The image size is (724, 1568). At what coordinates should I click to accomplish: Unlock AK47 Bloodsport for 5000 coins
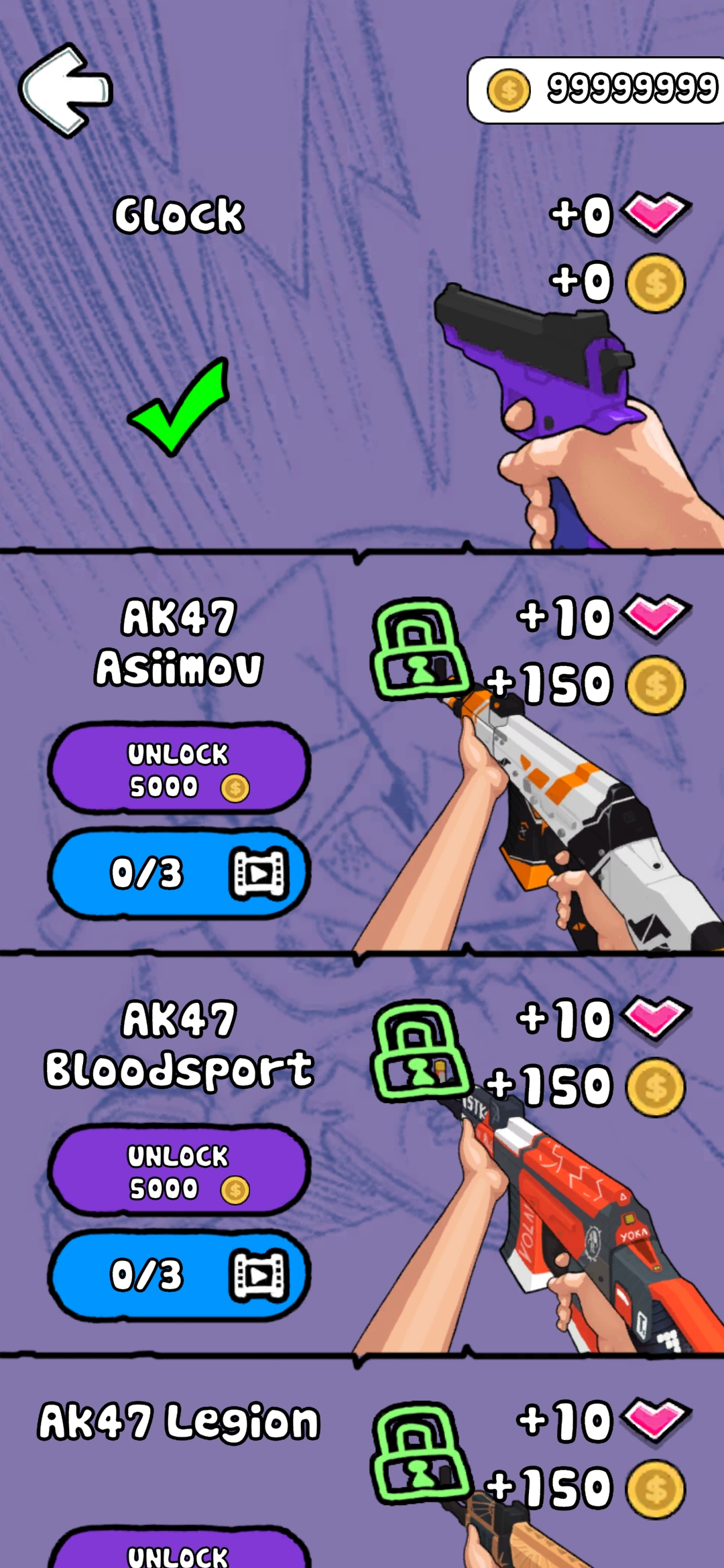pyautogui.click(x=179, y=1171)
